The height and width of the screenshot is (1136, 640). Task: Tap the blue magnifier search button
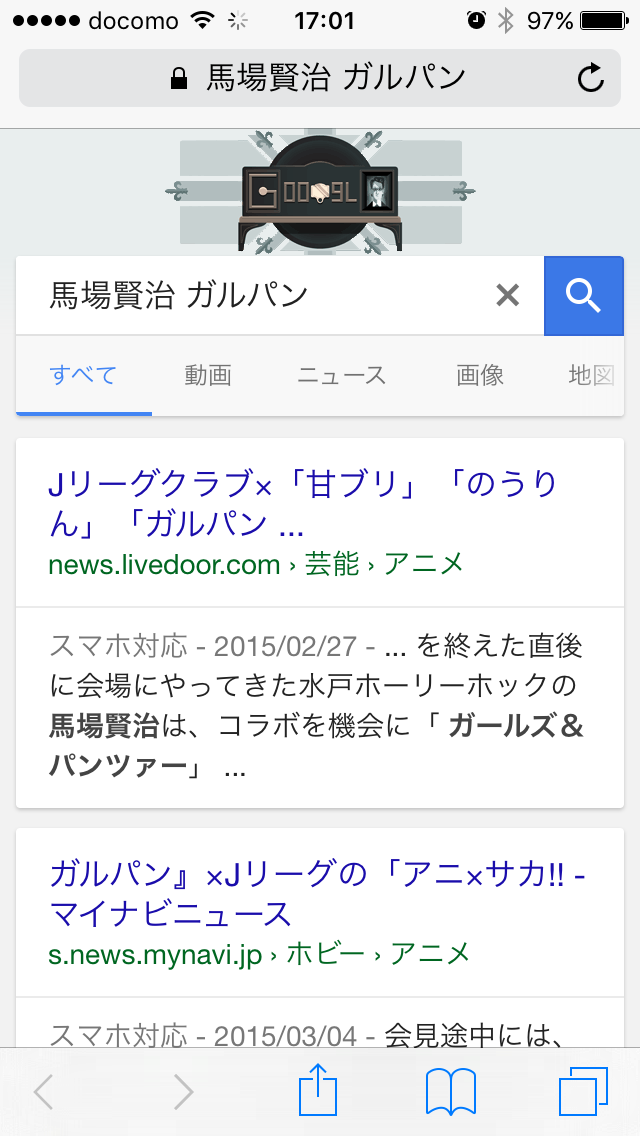(x=583, y=295)
